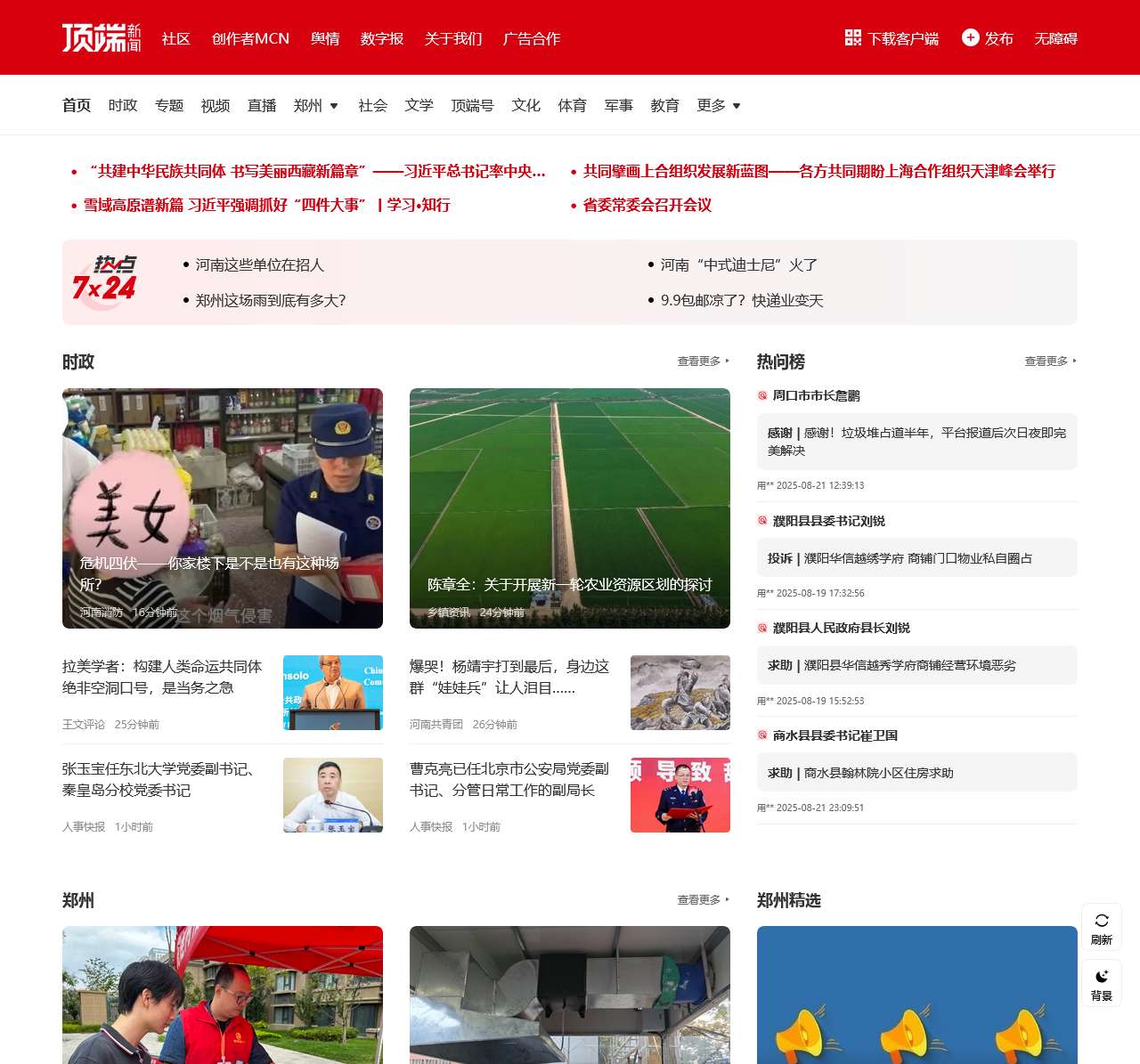Open the 体育 channel tab
This screenshot has width=1140, height=1064.
pos(573,105)
